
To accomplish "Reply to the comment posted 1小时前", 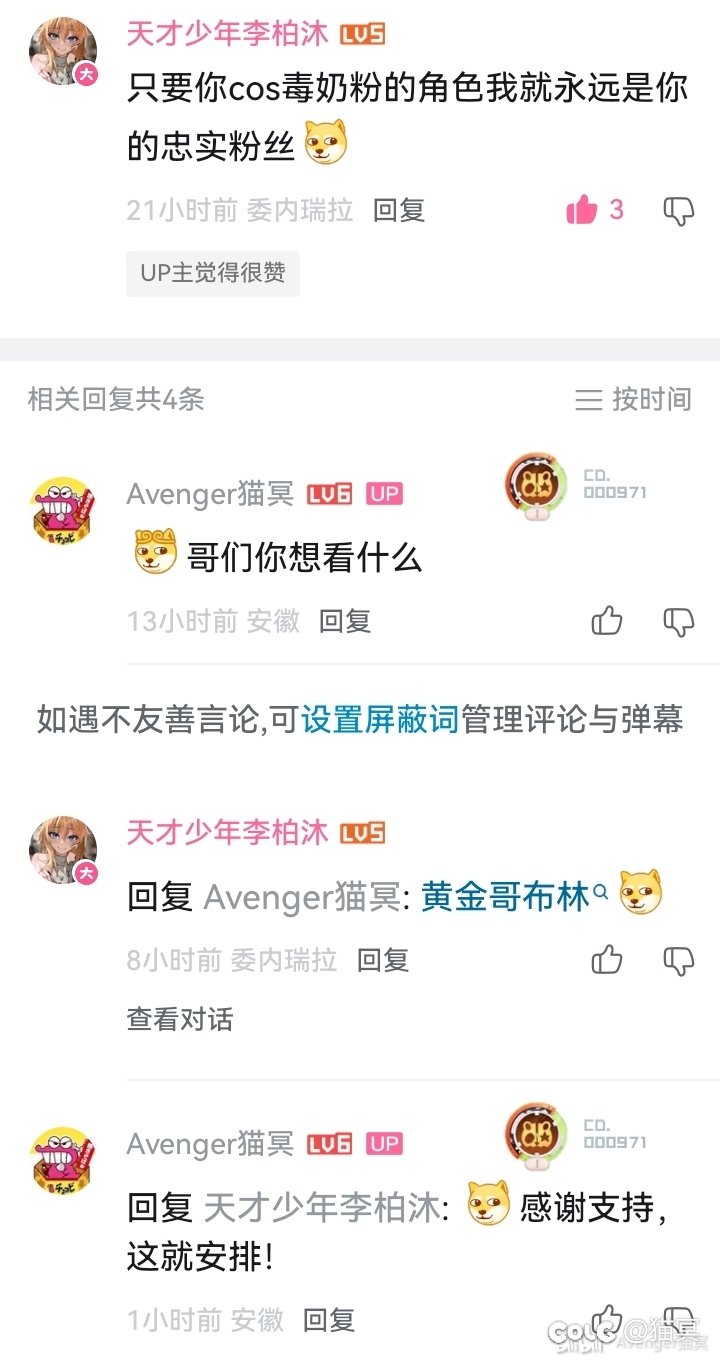I will tap(329, 1319).
